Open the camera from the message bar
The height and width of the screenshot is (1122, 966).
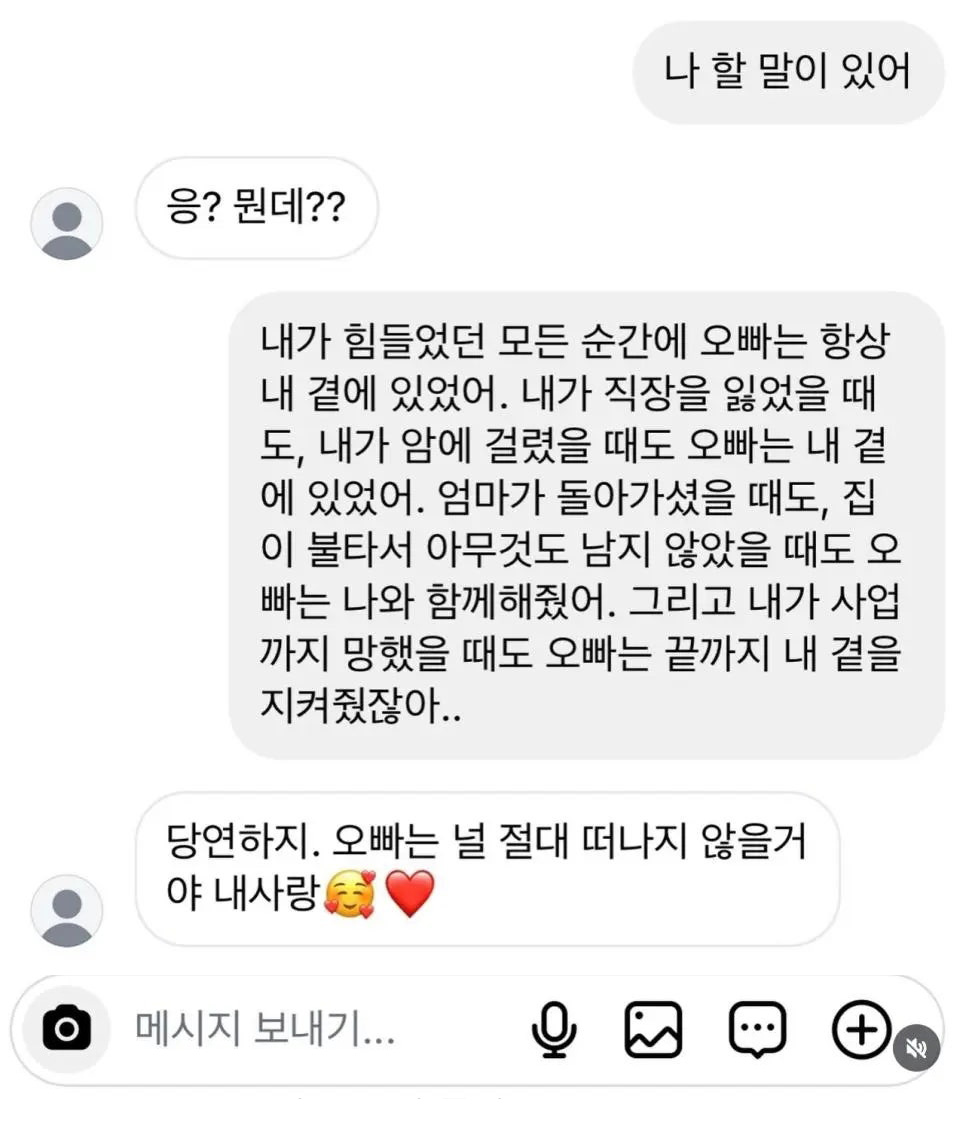tap(67, 1030)
